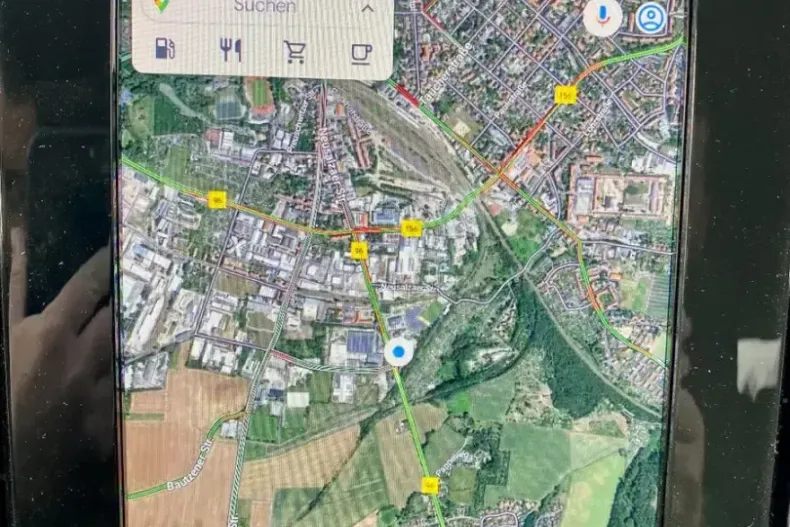Search for nearby gas stations
The width and height of the screenshot is (790, 527).
[165, 49]
